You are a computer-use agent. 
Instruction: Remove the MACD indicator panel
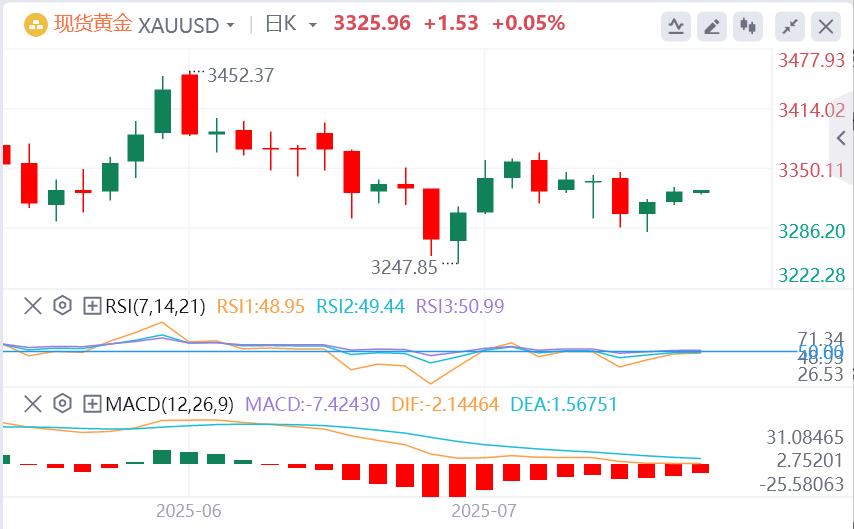tap(33, 404)
